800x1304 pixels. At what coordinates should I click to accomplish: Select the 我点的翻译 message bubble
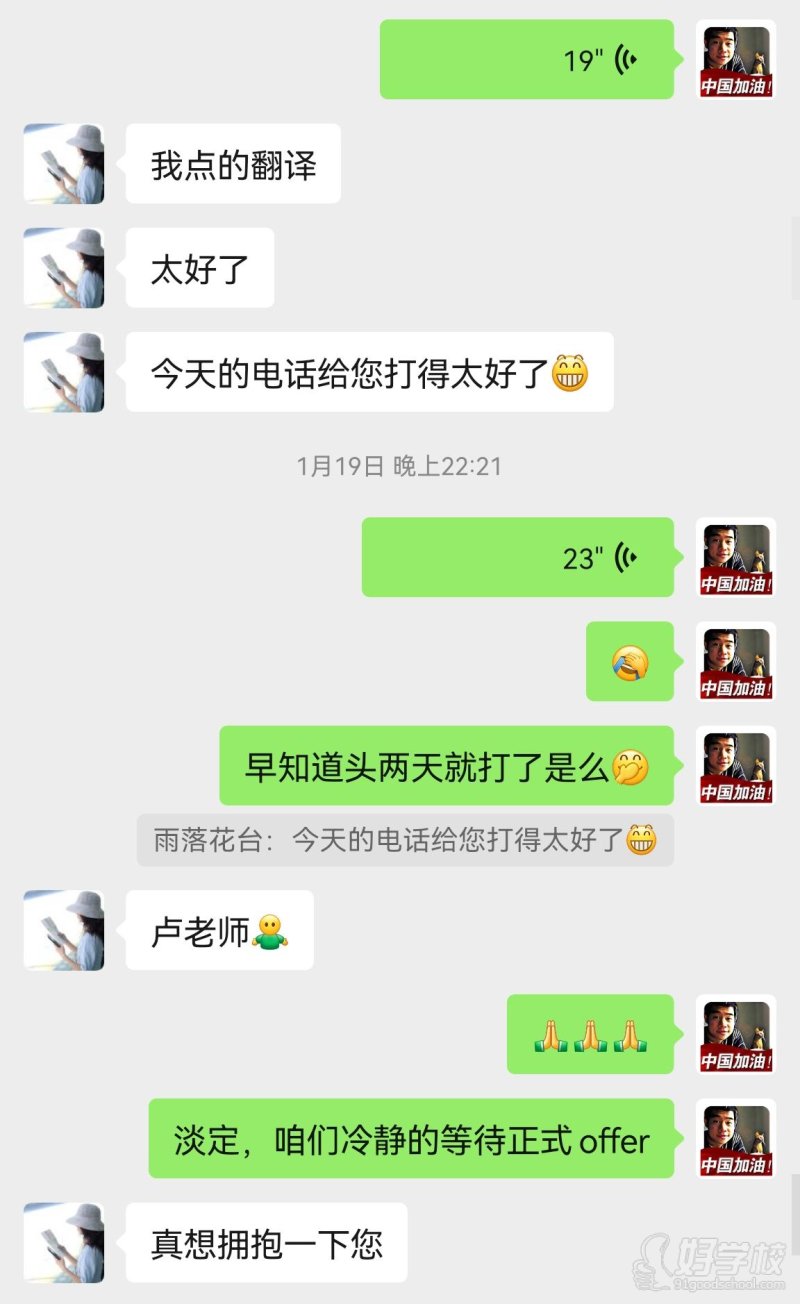tap(232, 163)
